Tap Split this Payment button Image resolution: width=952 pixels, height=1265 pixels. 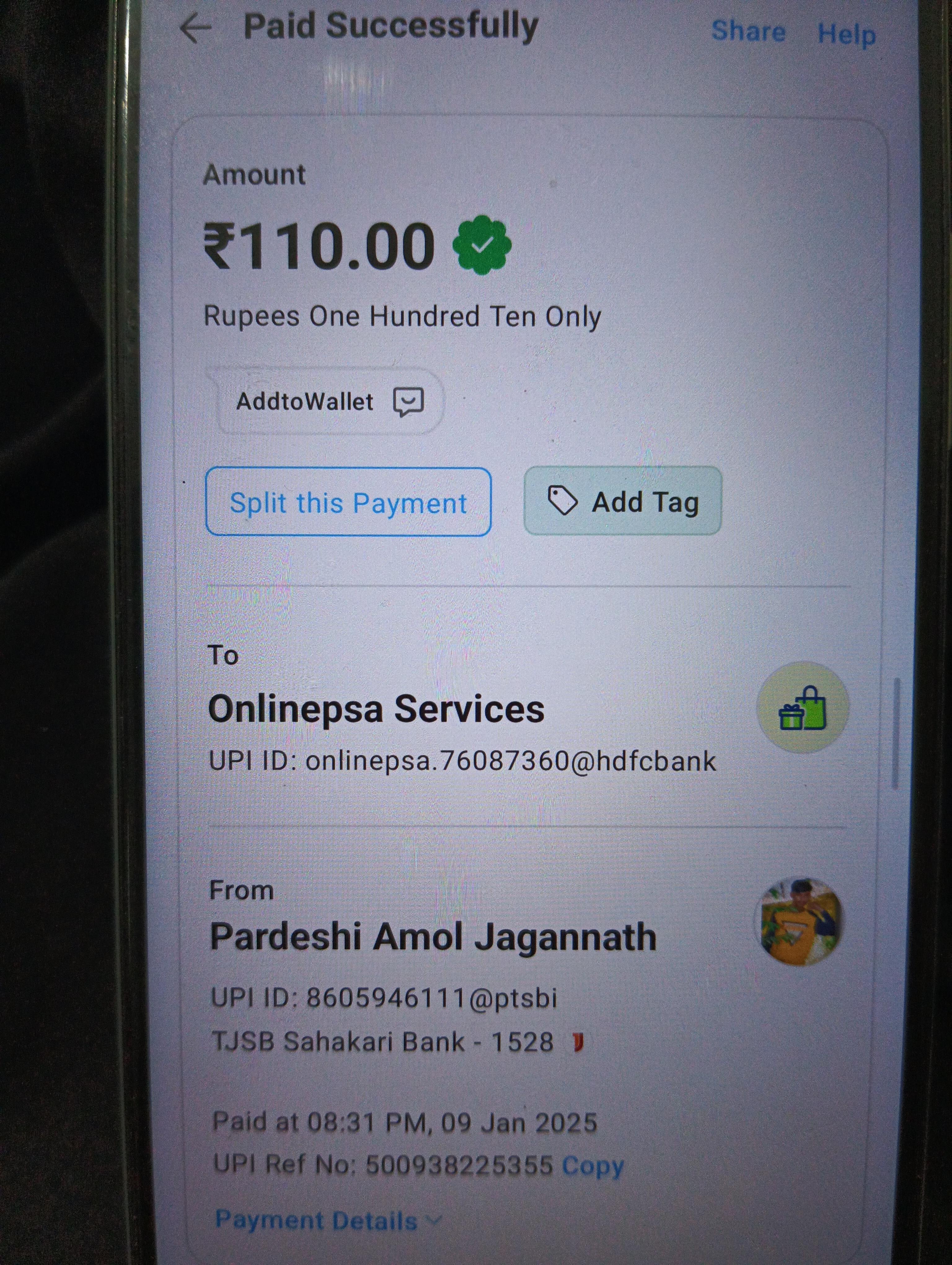pos(348,502)
